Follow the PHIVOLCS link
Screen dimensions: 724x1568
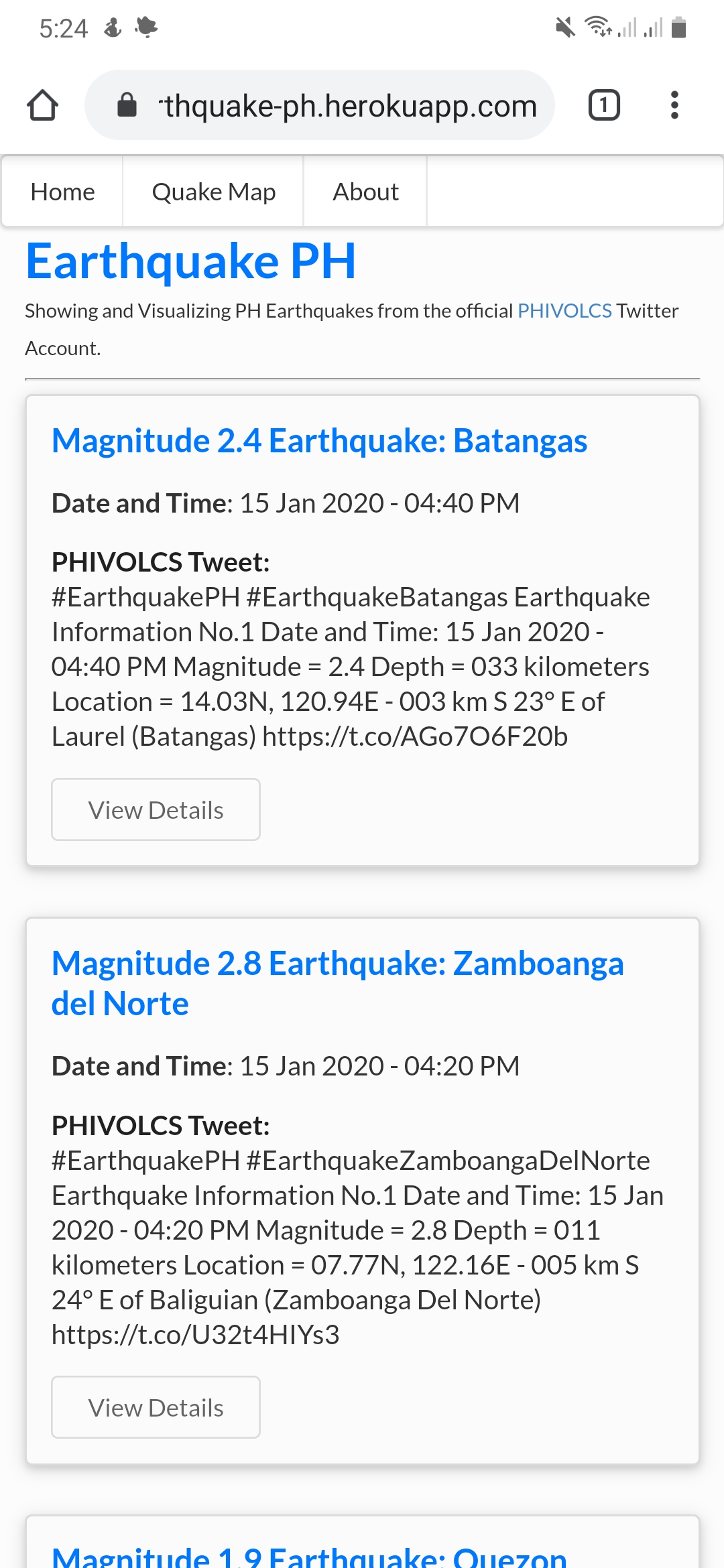[x=564, y=311]
